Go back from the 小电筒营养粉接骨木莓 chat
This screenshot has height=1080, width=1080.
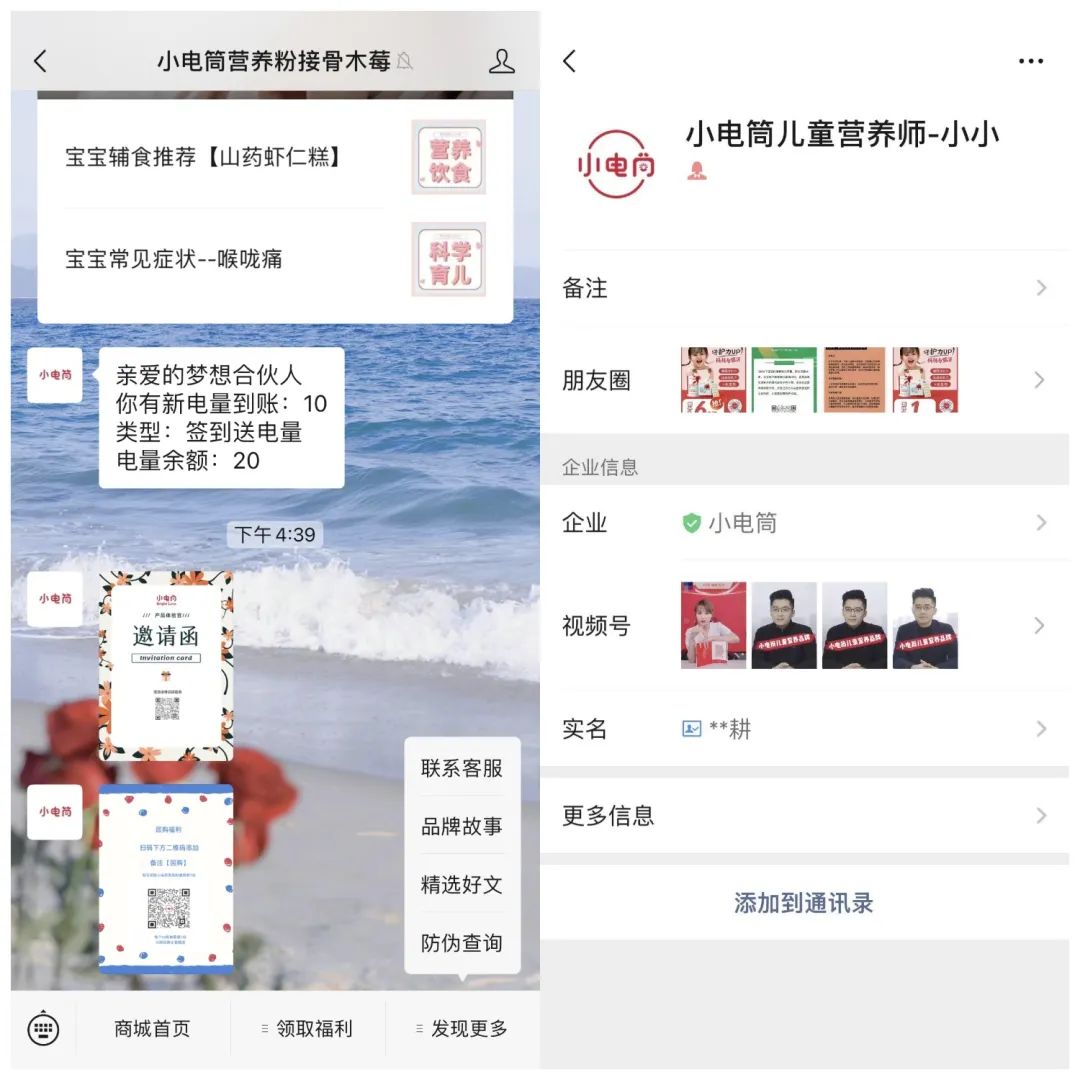40,61
